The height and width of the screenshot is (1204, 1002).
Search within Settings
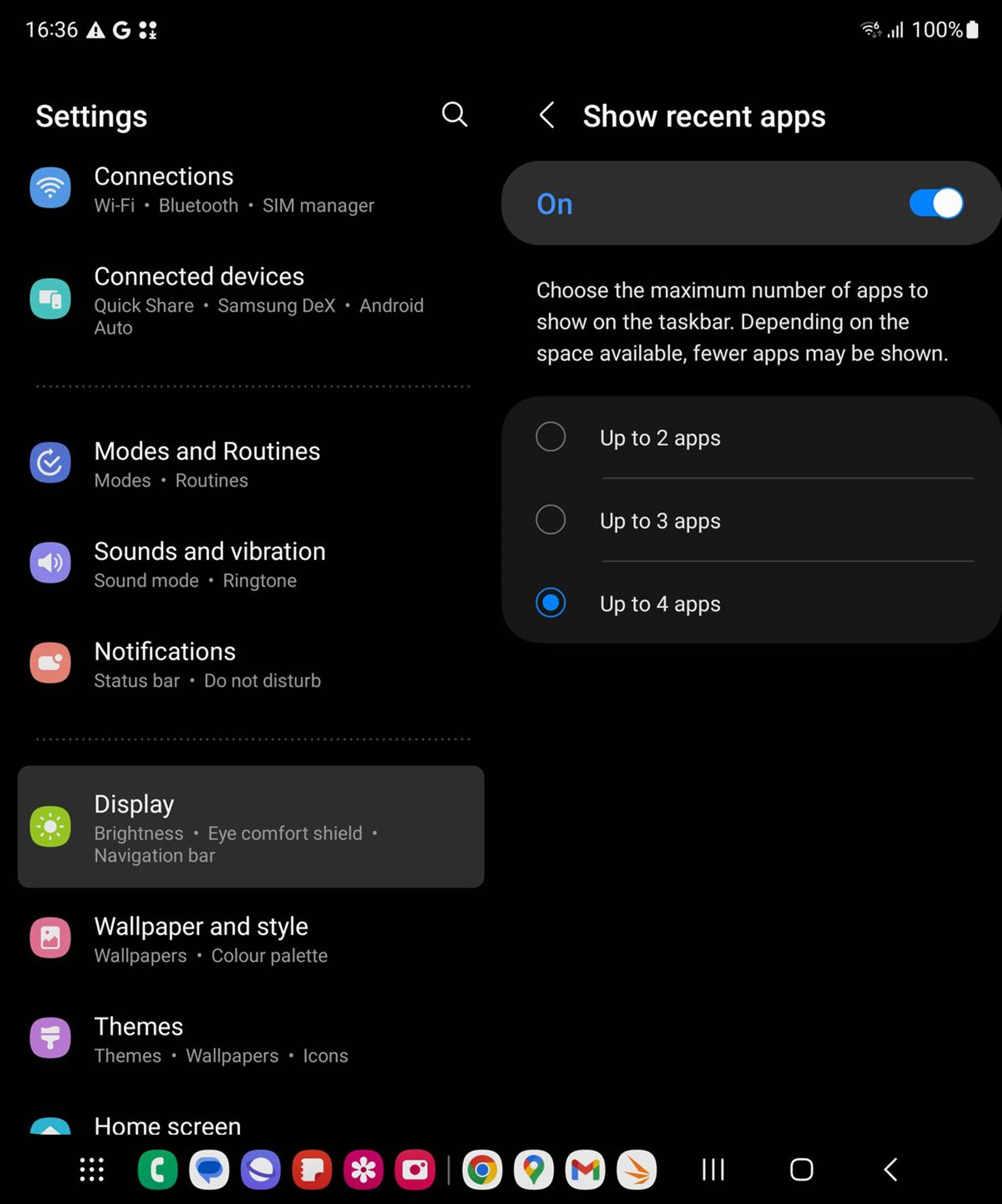click(x=454, y=115)
